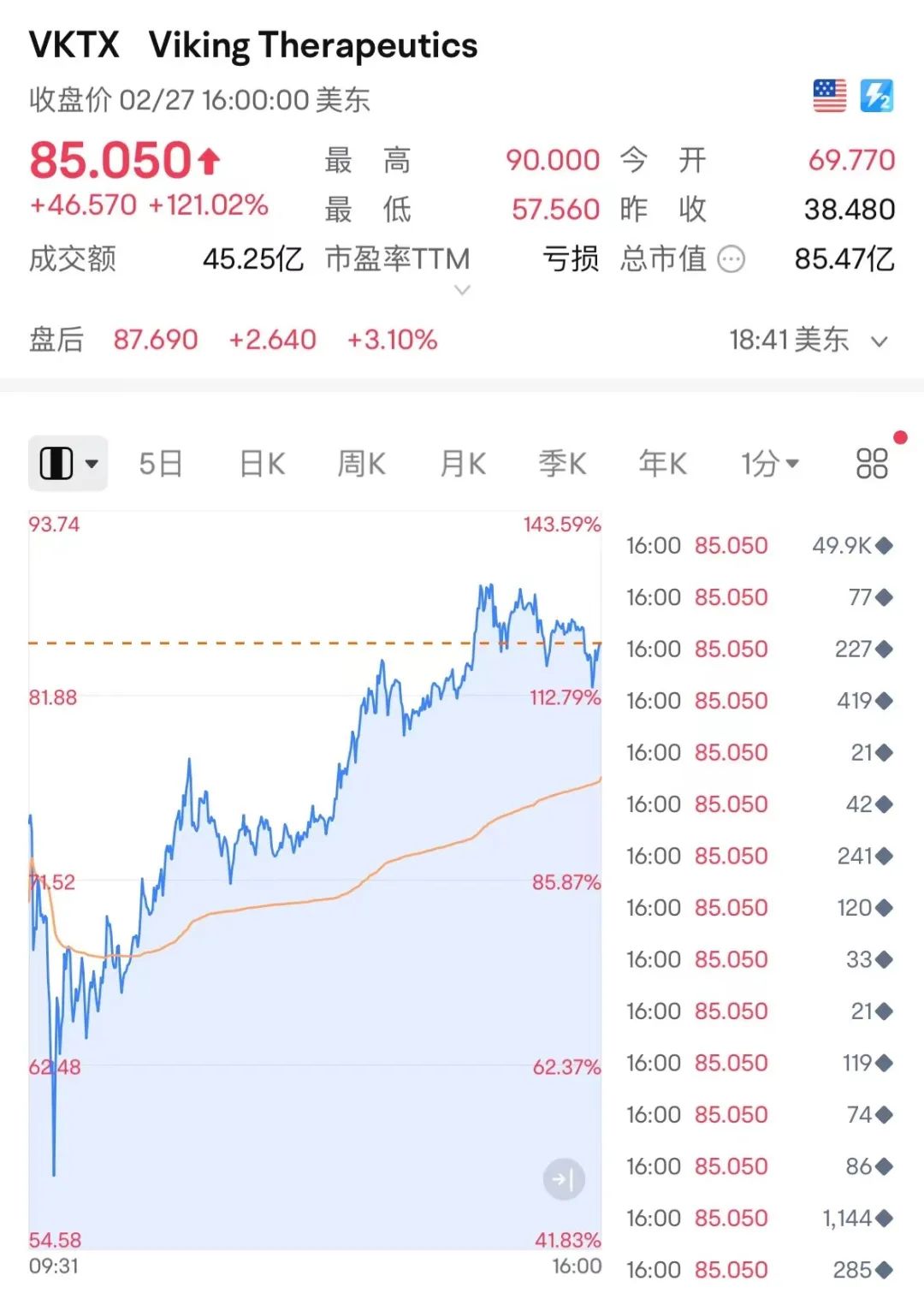Jump to latest chart position arrow
This screenshot has height=1299, width=924.
pos(564,1180)
